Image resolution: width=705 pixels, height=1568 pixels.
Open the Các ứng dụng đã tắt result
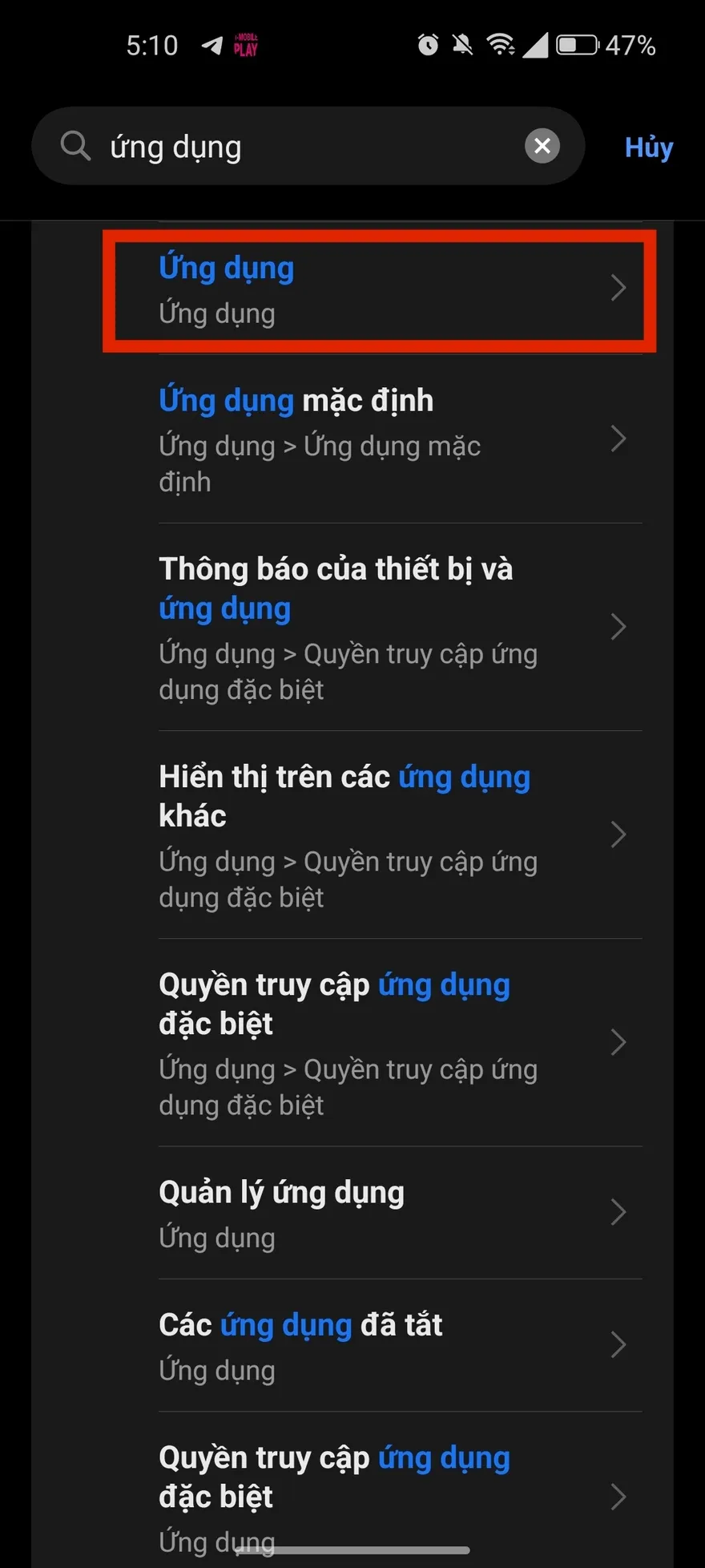tap(618, 1345)
